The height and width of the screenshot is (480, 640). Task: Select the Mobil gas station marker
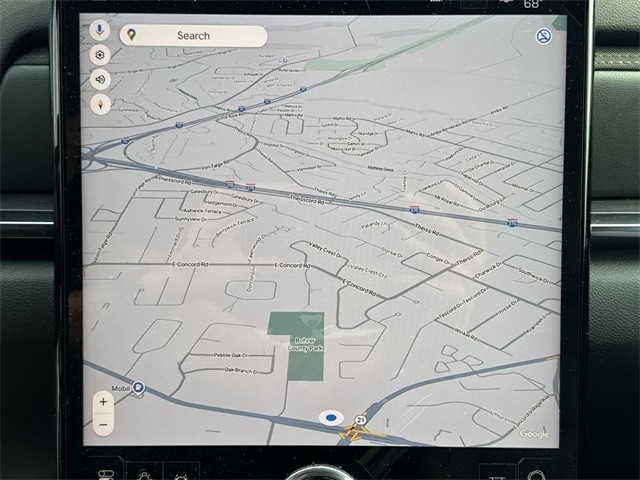pyautogui.click(x=138, y=388)
